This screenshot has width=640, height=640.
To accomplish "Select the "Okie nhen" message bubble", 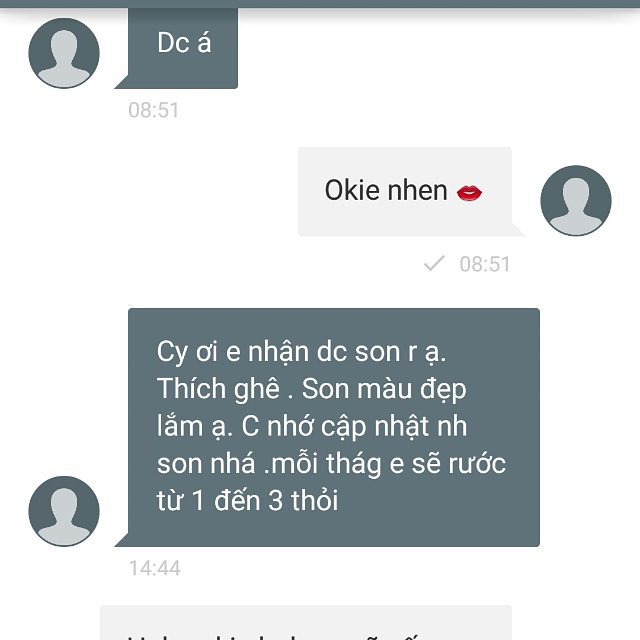I will (404, 191).
